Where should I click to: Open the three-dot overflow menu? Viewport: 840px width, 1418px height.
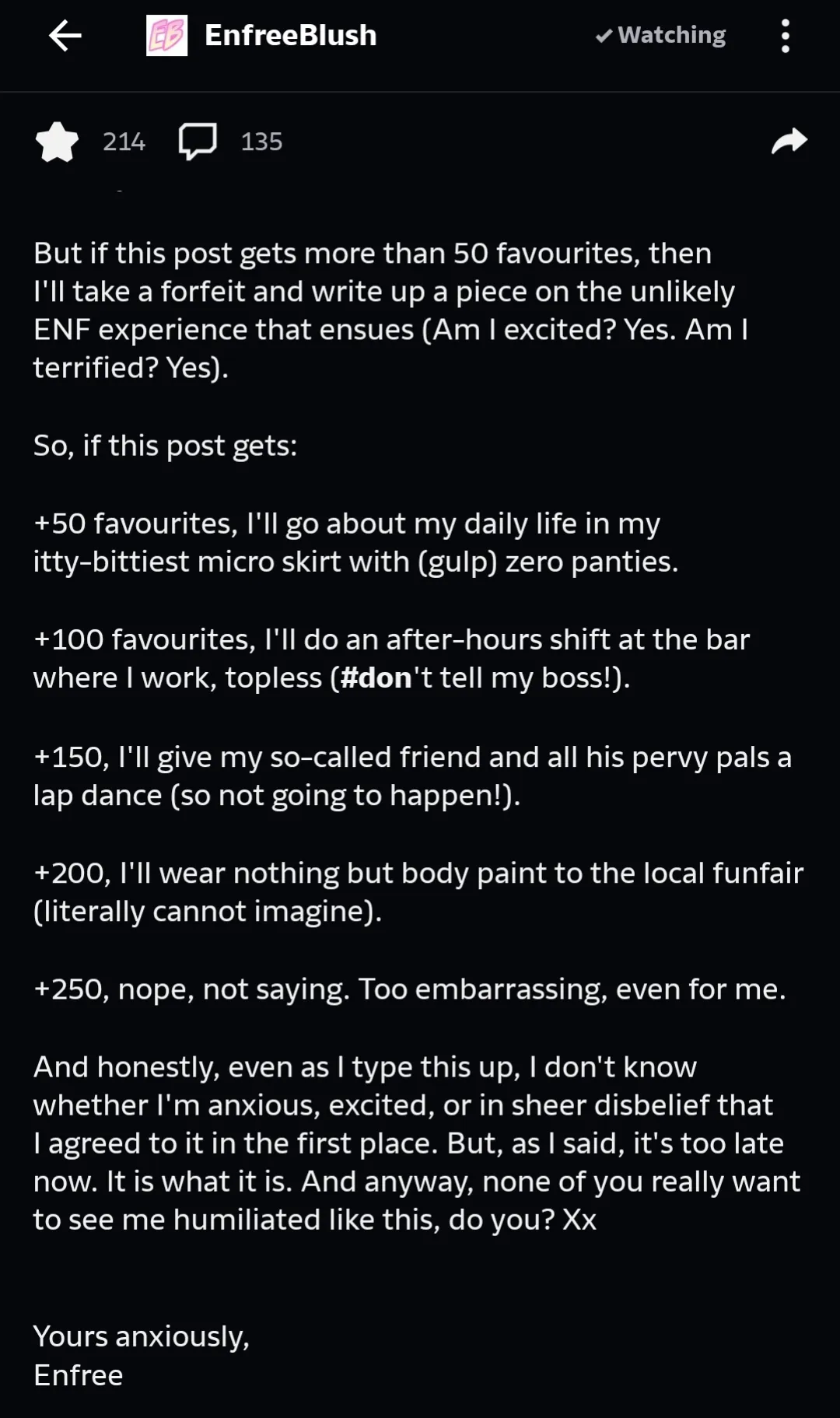(785, 36)
